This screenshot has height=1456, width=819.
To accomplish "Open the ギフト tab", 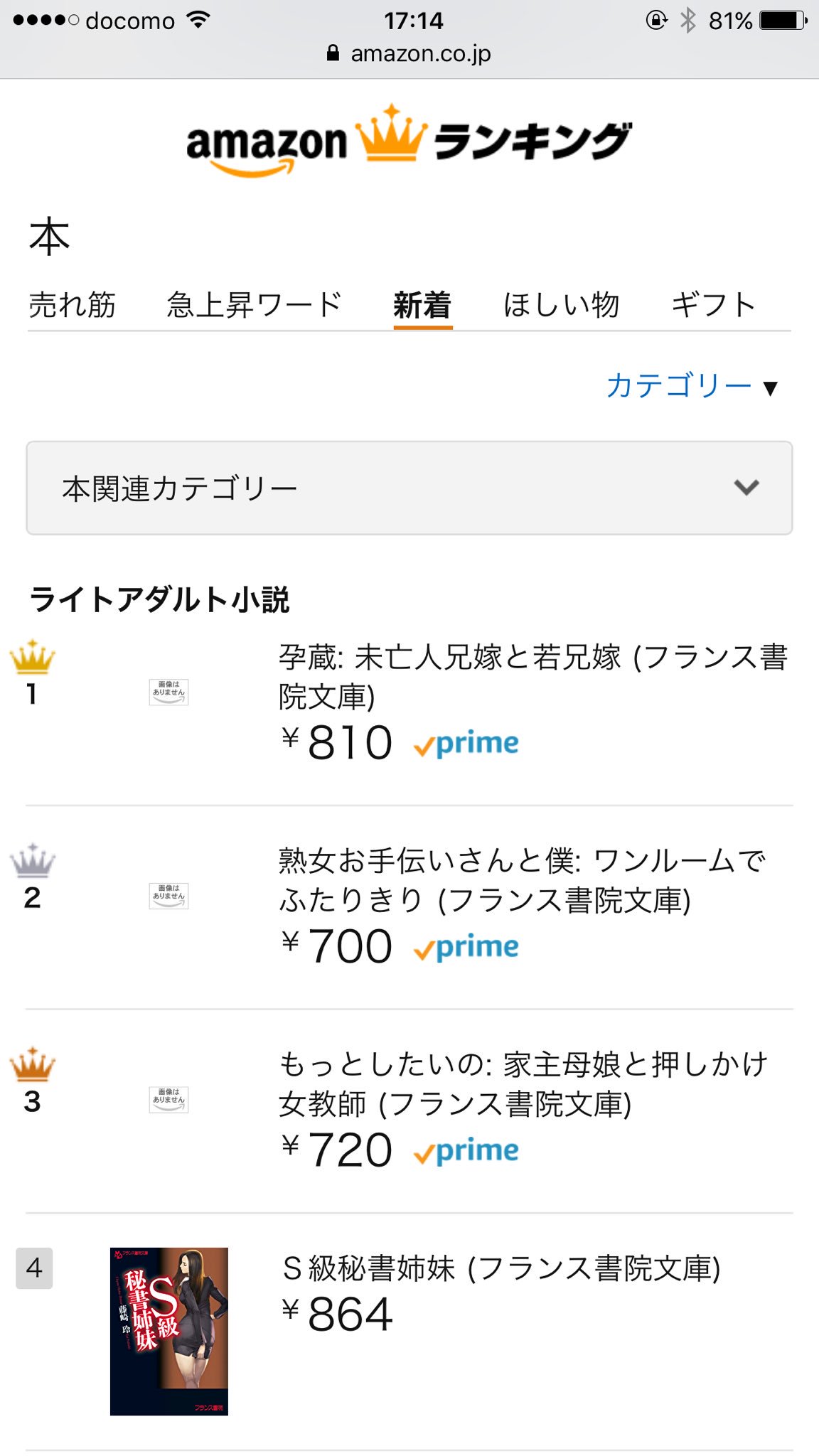I will coord(713,306).
